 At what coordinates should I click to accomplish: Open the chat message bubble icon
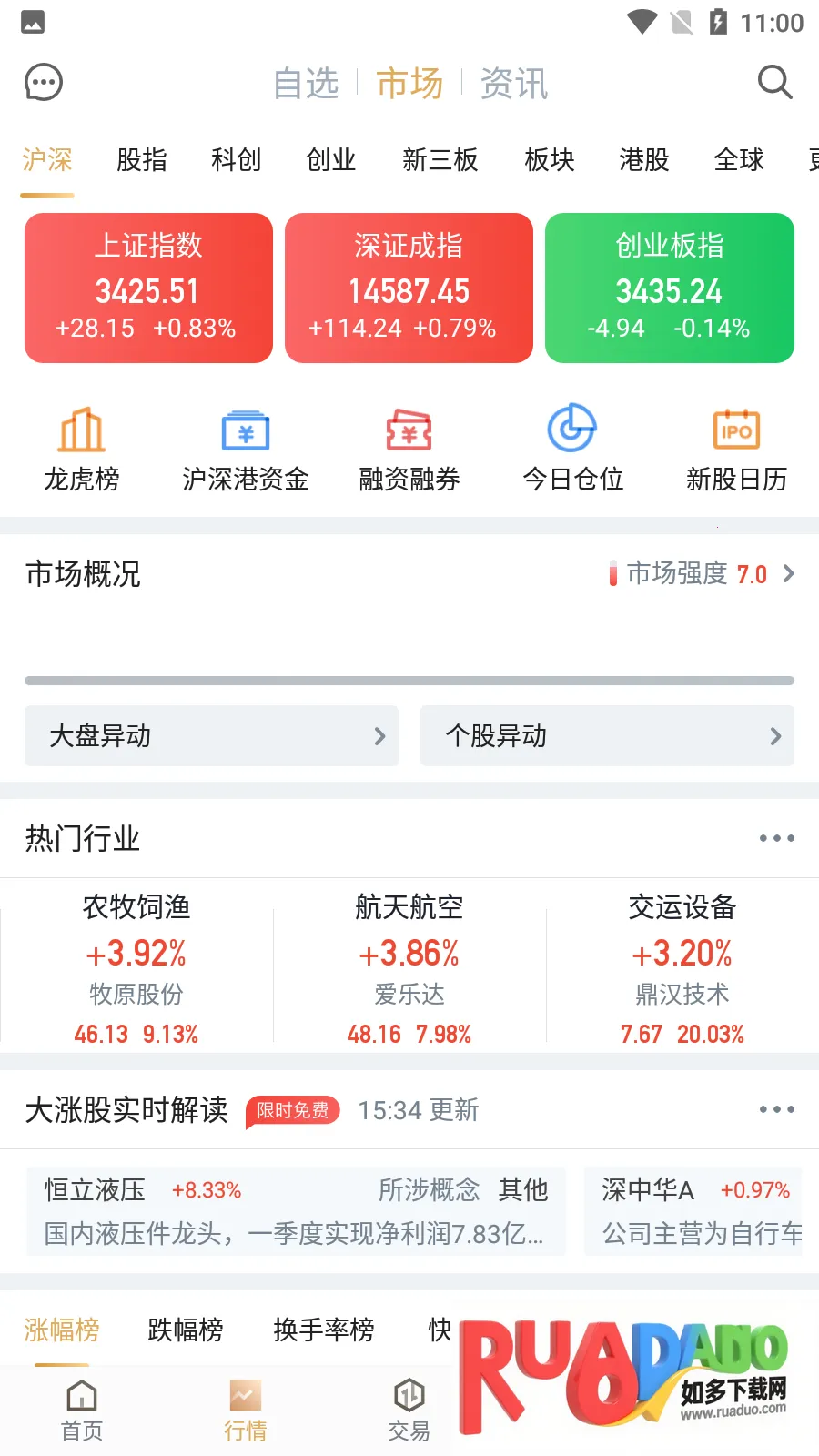click(x=43, y=82)
